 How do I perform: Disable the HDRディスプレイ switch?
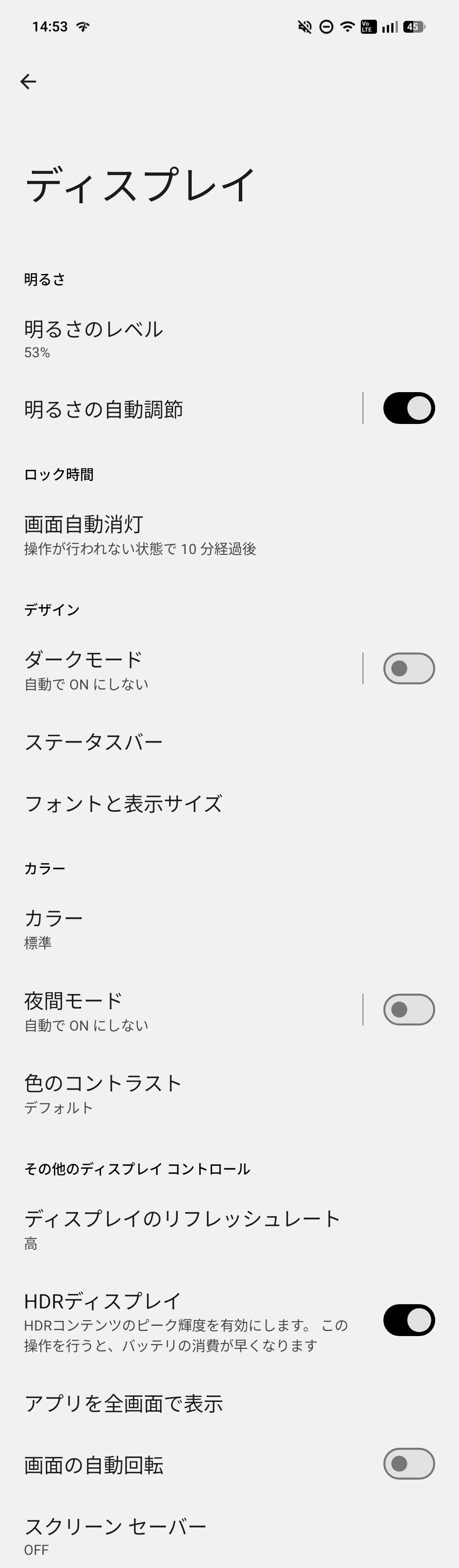click(x=408, y=1319)
